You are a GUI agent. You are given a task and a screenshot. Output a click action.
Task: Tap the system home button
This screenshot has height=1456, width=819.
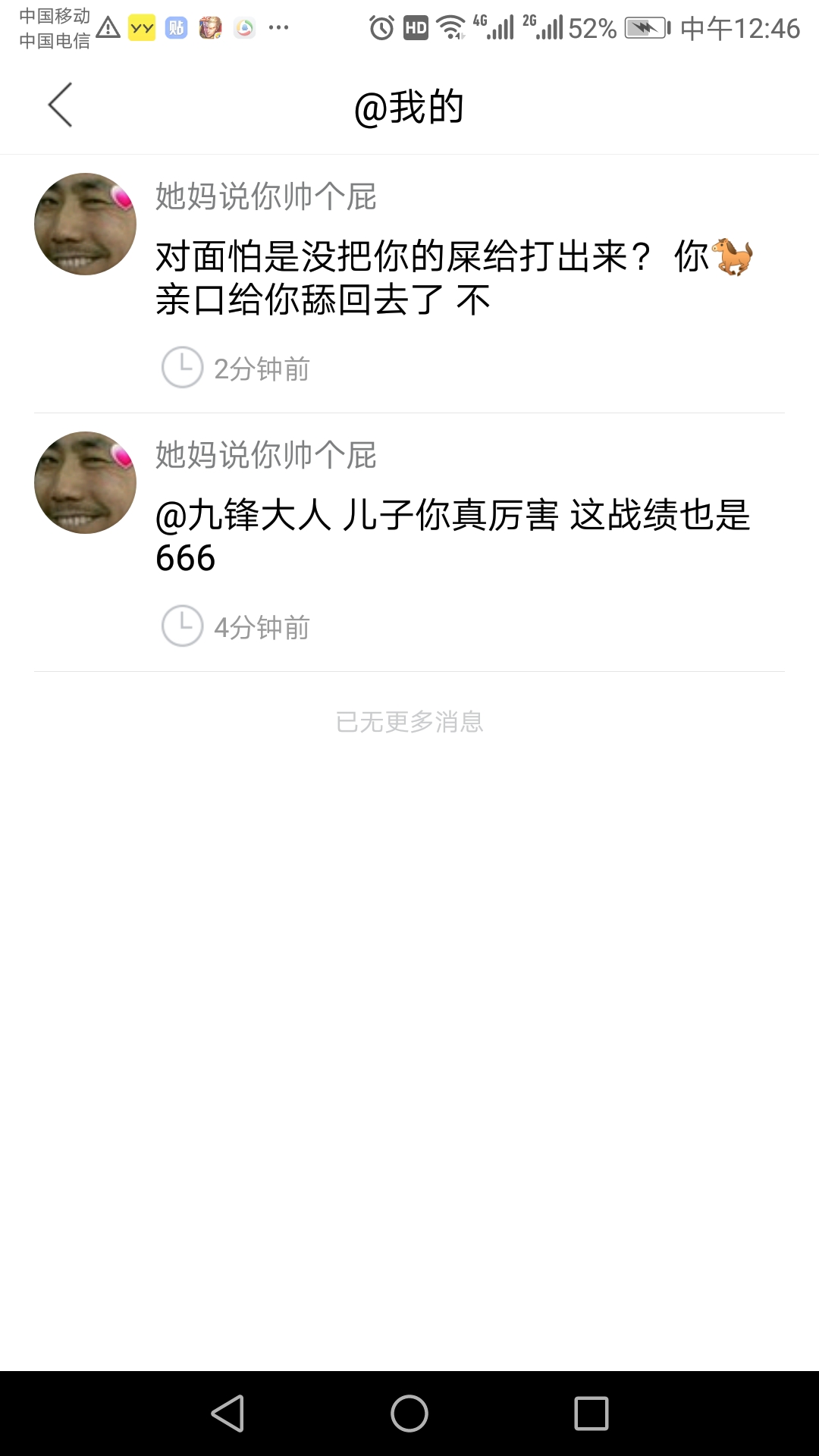tap(409, 1414)
